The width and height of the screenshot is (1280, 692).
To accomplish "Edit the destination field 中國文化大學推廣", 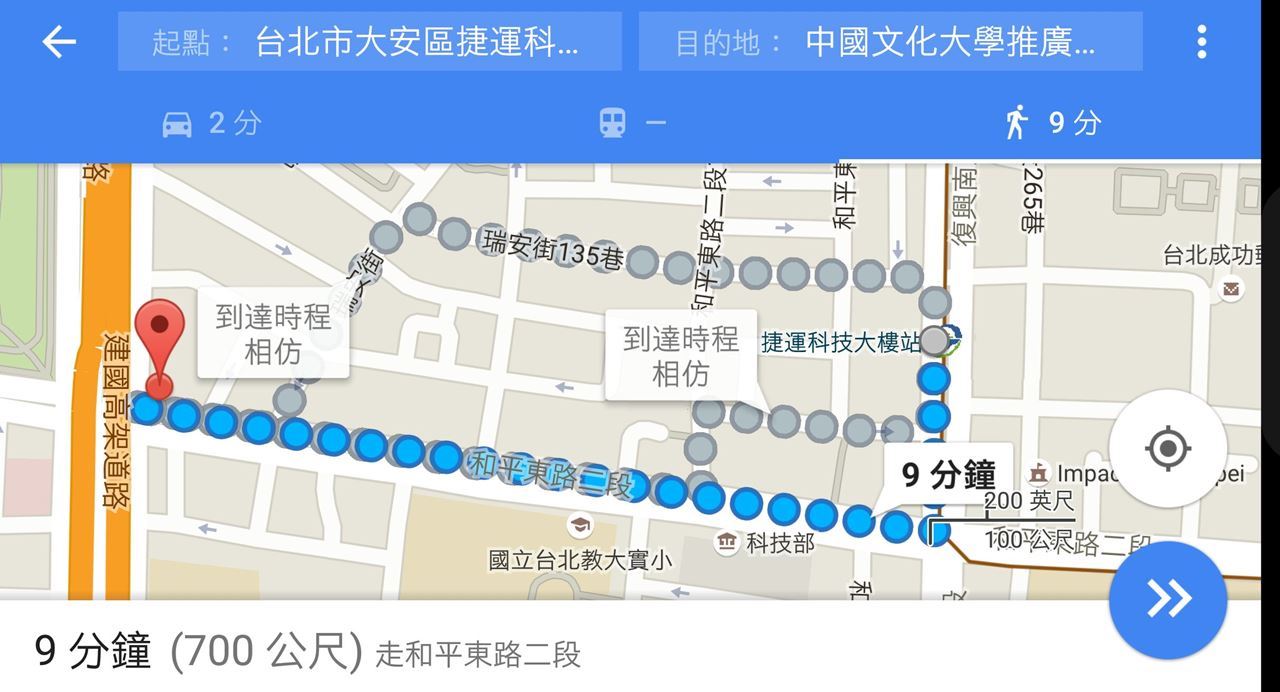I will (x=890, y=42).
